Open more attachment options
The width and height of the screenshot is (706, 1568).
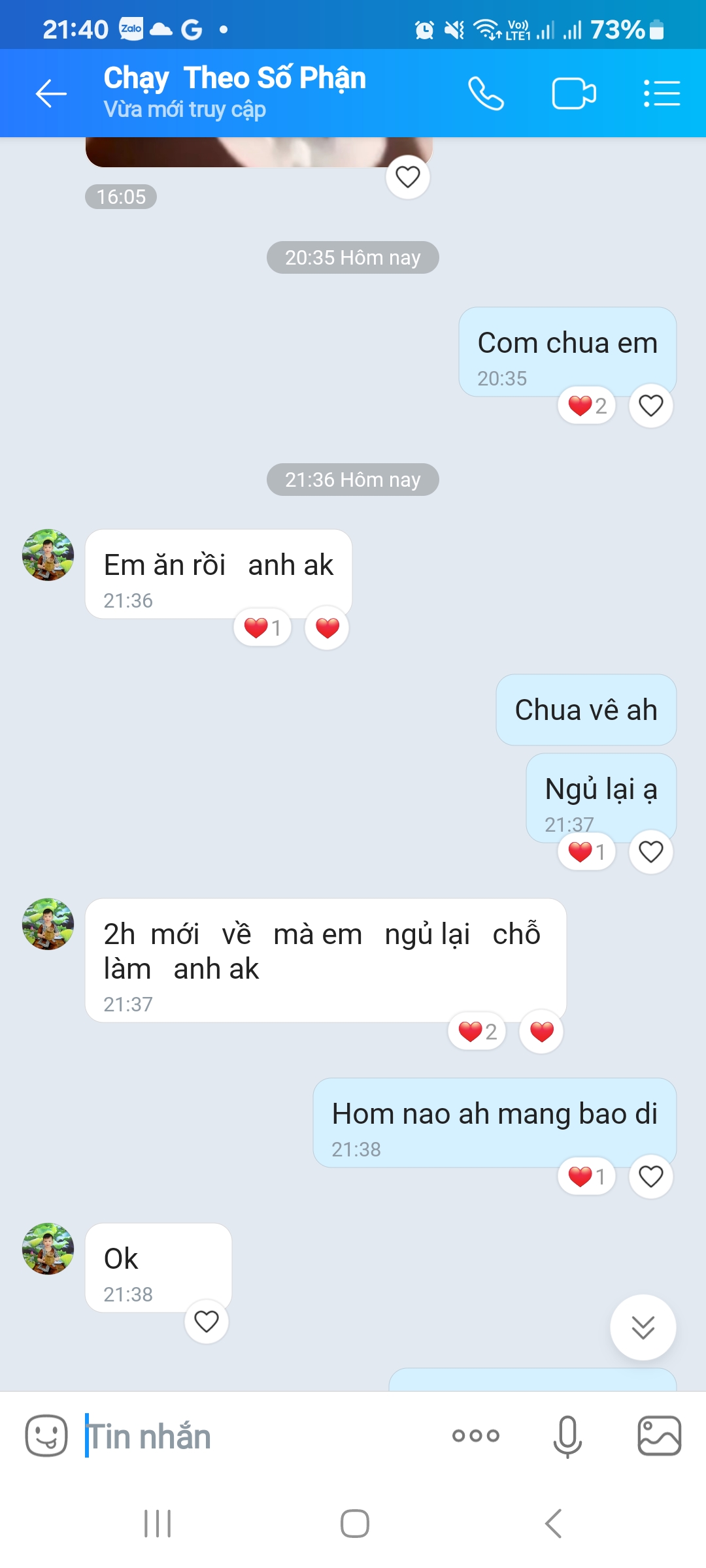coord(476,1435)
